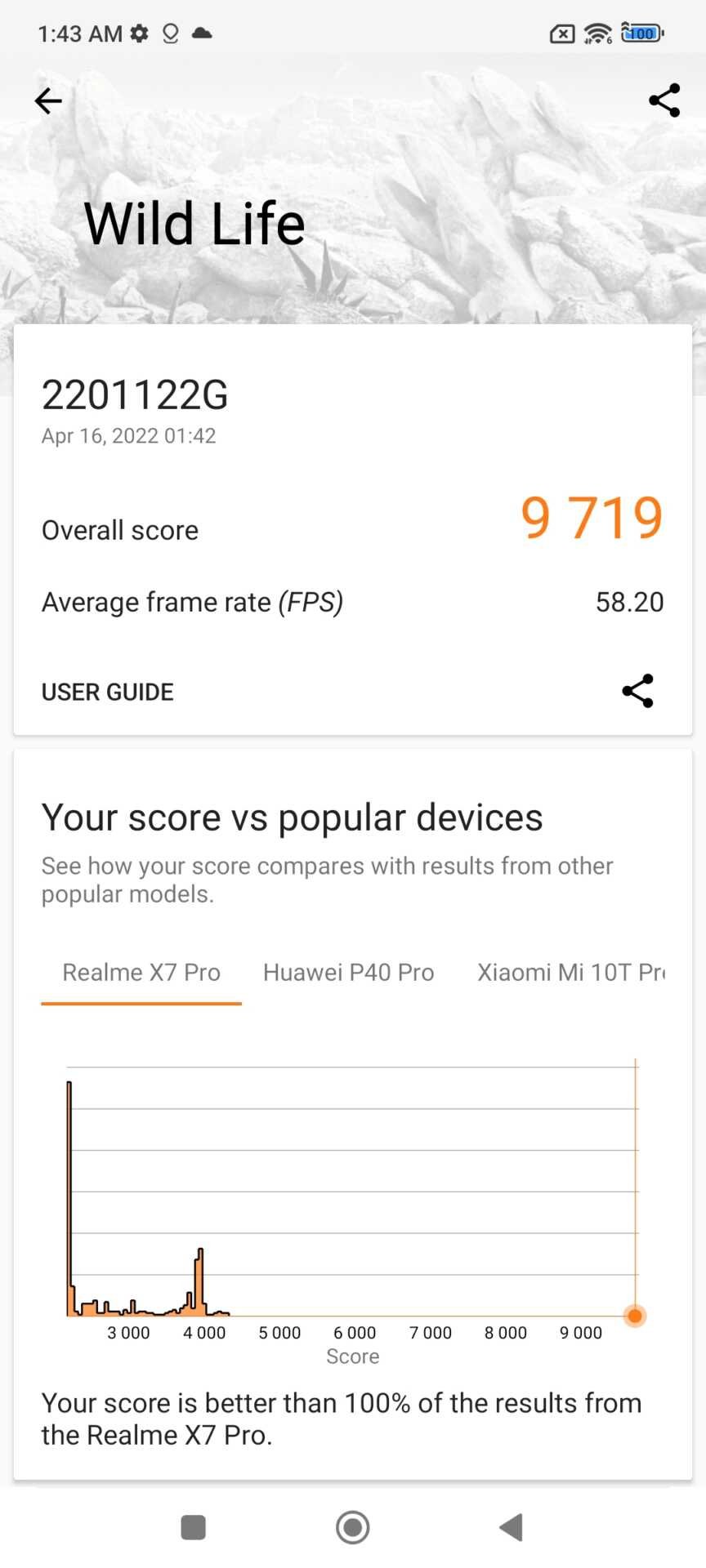Viewport: 706px width, 1568px height.
Task: Open recent apps from the navigation bar
Action: (193, 1526)
